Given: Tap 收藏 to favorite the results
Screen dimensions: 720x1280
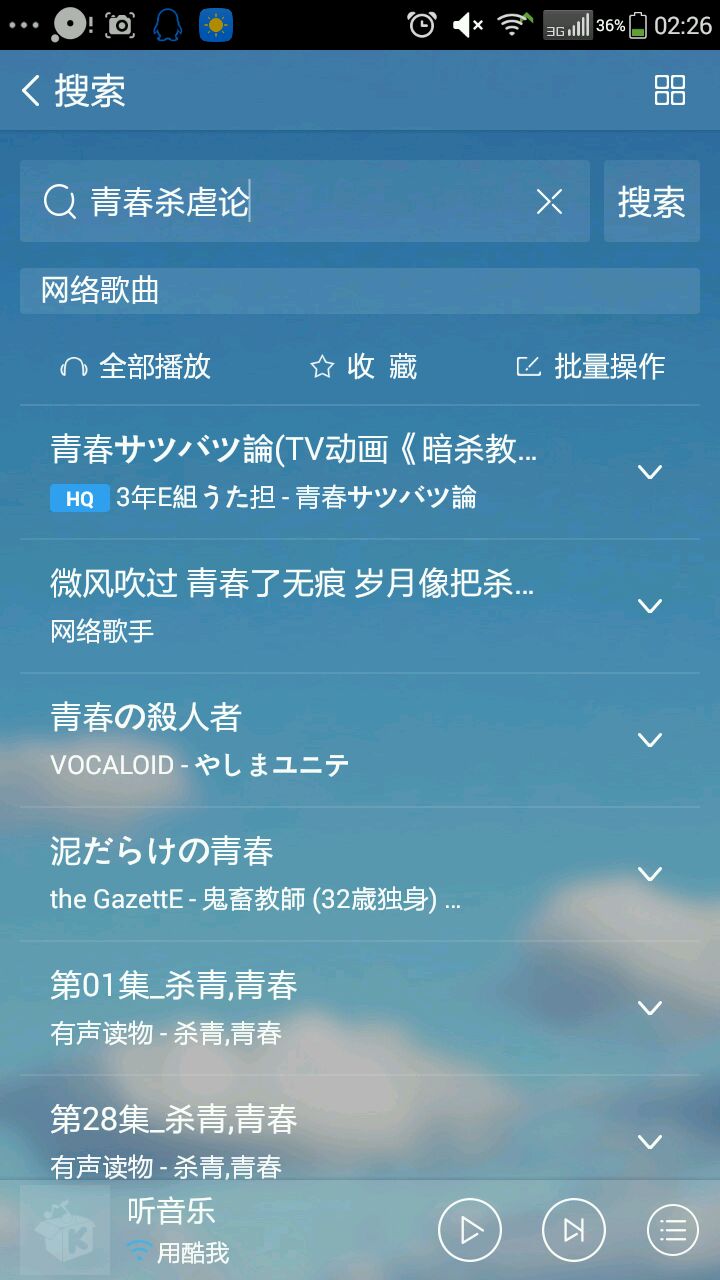Looking at the screenshot, I should [364, 366].
